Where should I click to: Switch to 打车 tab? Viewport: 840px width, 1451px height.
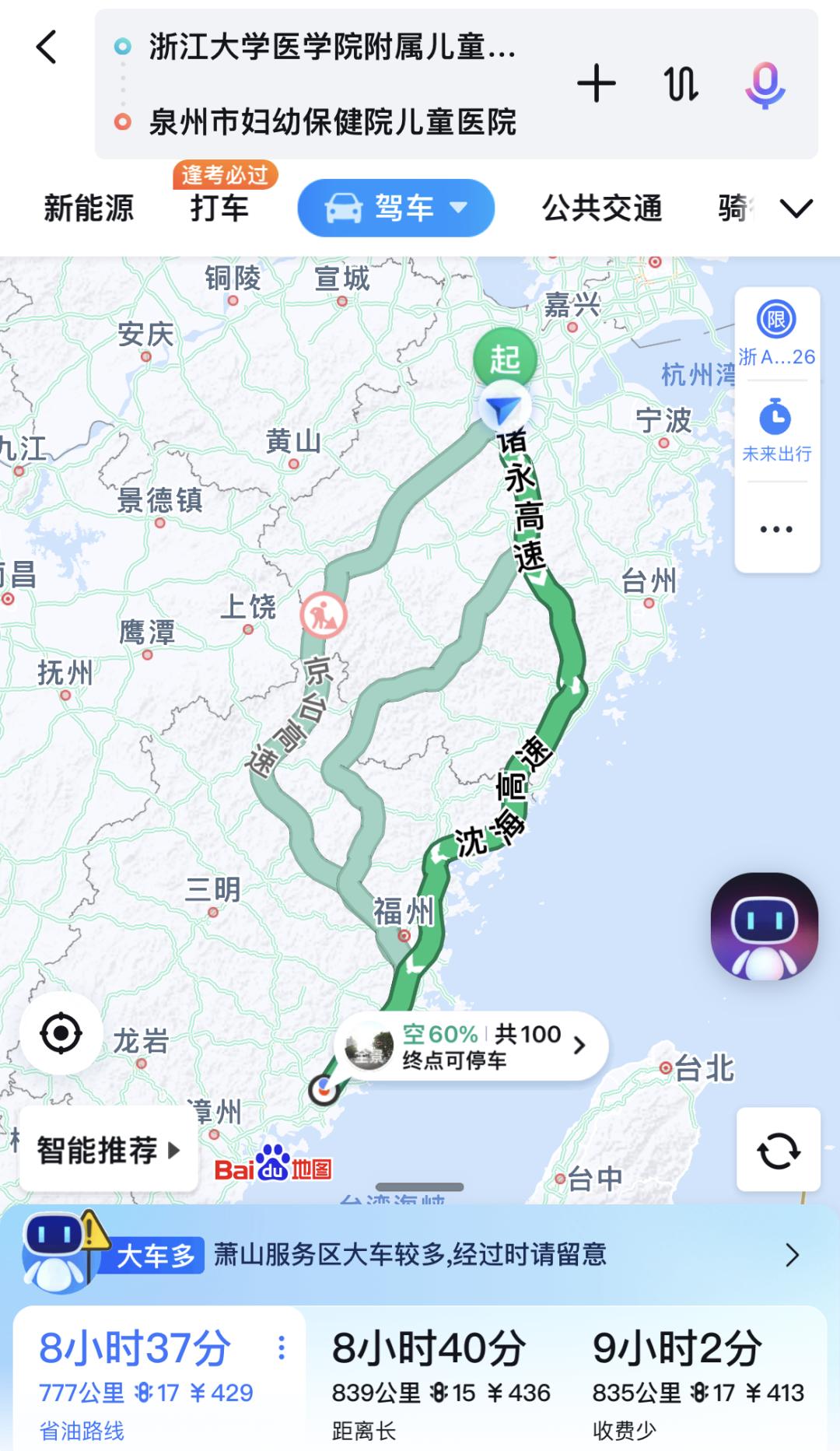click(x=219, y=209)
